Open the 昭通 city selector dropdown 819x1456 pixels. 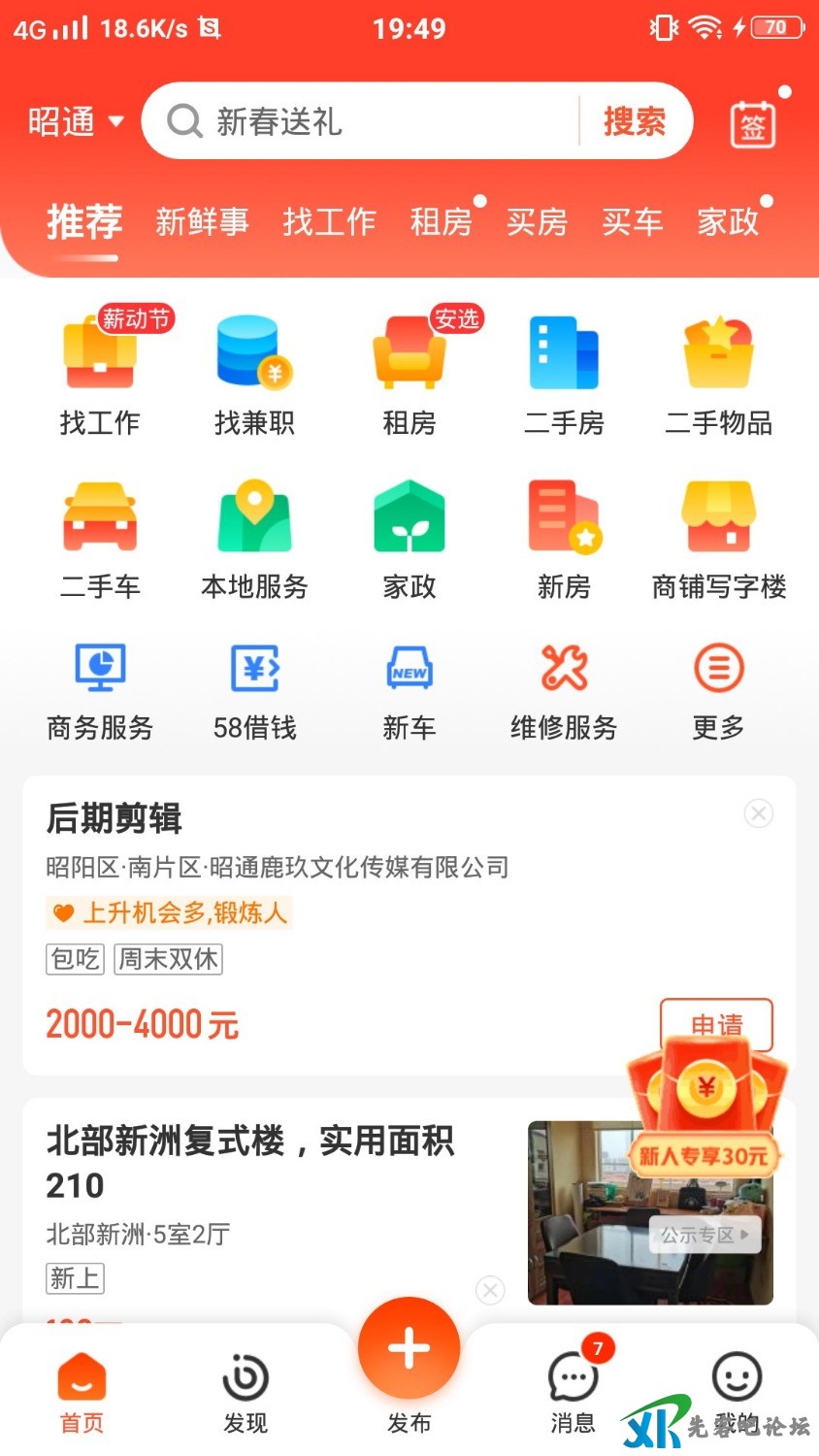[x=75, y=121]
